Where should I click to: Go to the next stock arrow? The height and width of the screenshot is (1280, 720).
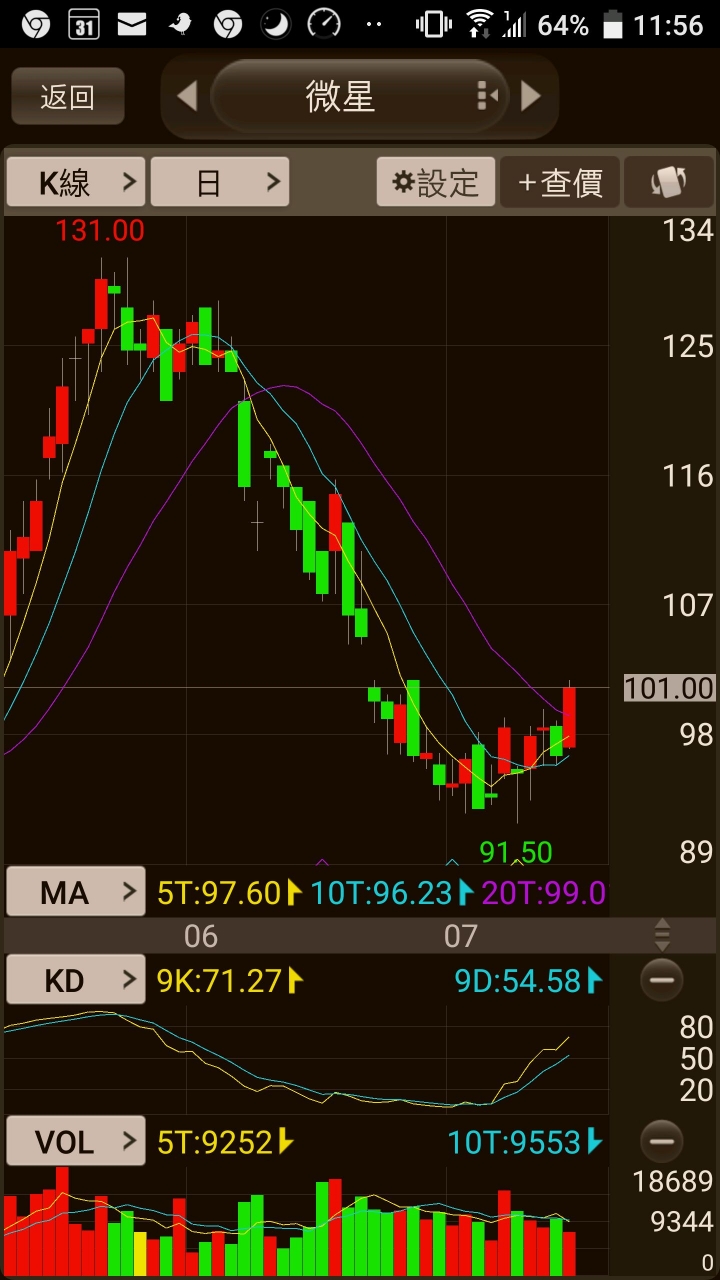click(531, 97)
